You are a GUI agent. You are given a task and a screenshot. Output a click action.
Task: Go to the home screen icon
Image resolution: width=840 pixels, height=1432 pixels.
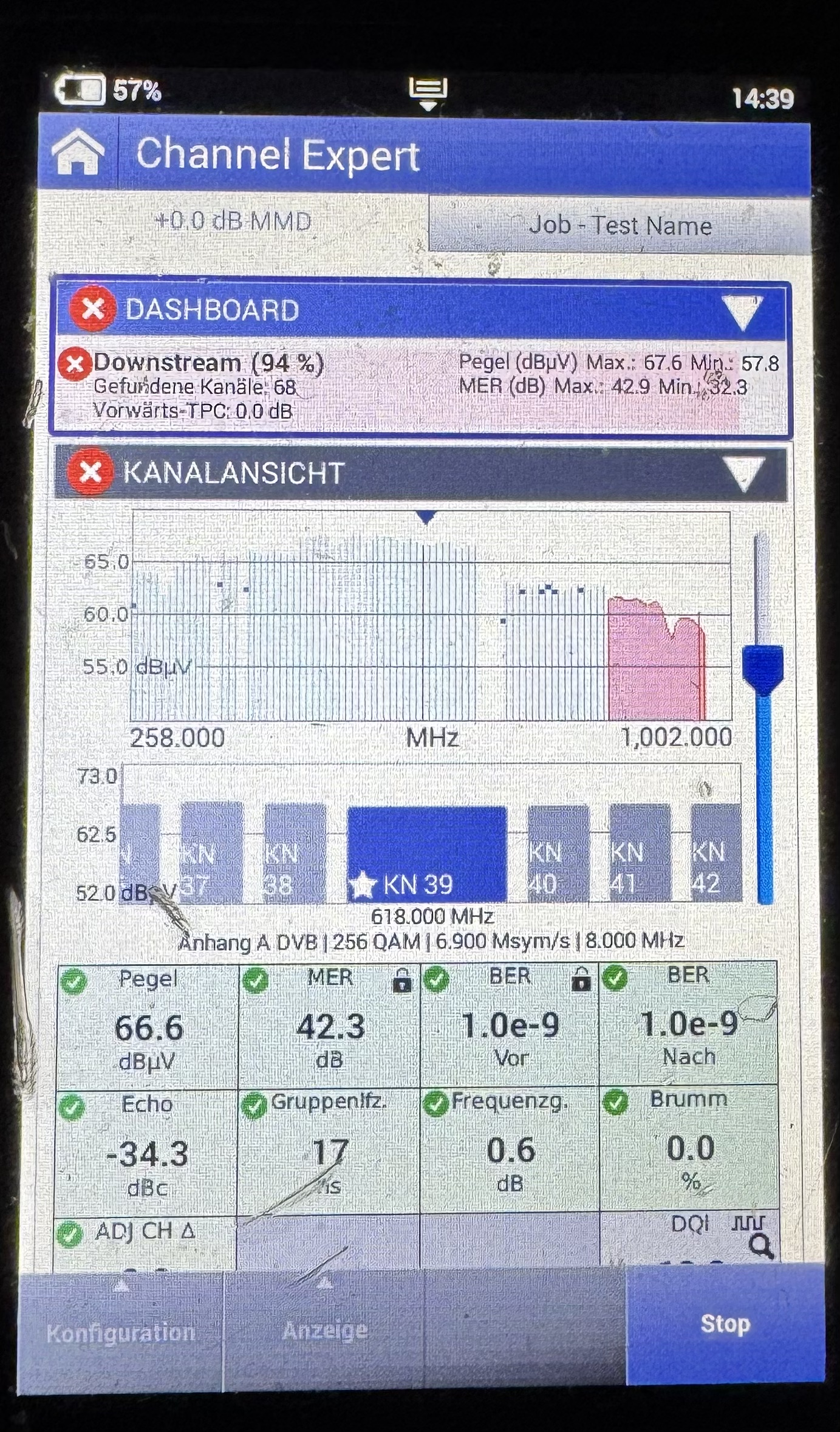[x=77, y=153]
